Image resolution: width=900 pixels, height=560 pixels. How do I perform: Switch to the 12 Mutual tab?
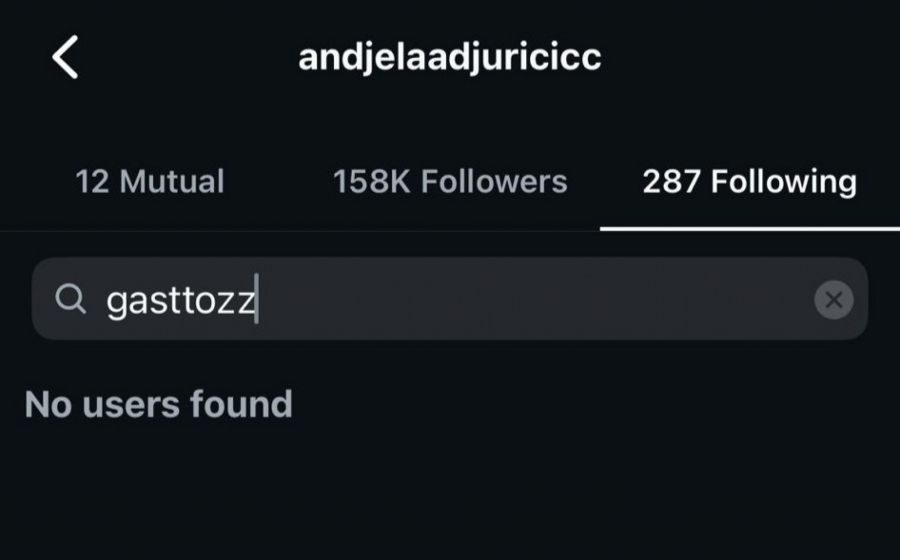(150, 182)
